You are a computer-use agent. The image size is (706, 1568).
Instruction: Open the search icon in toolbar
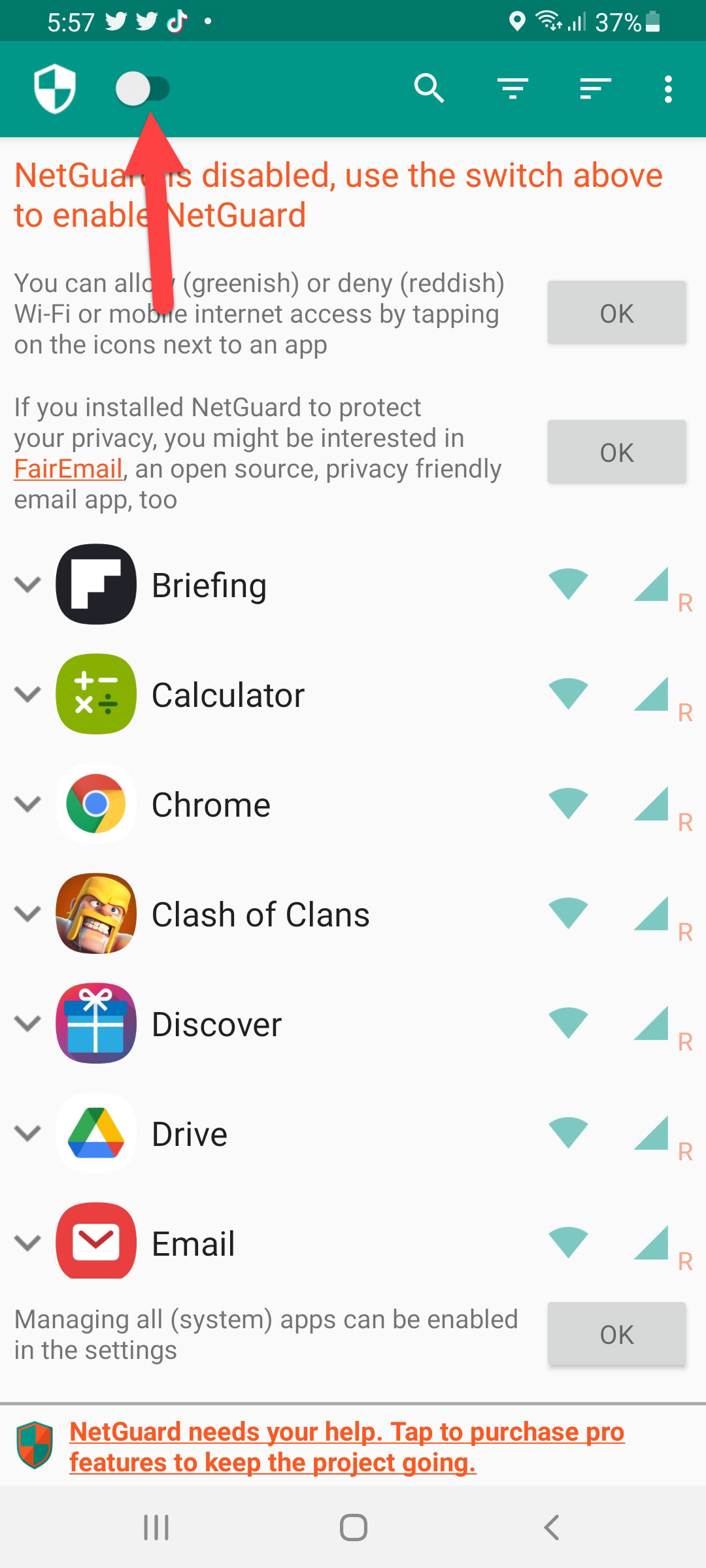point(429,88)
